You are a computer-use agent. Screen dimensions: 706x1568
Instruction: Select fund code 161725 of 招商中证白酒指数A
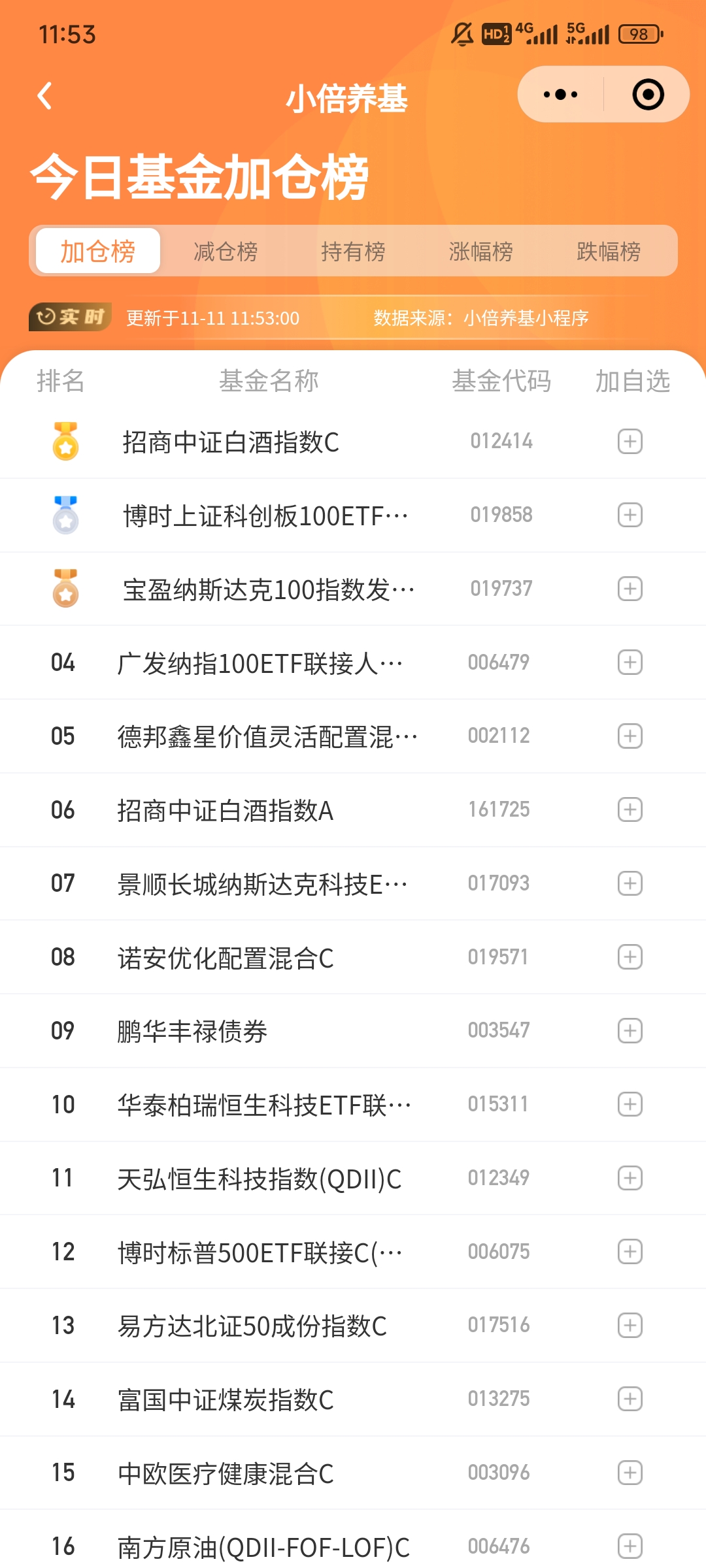499,809
